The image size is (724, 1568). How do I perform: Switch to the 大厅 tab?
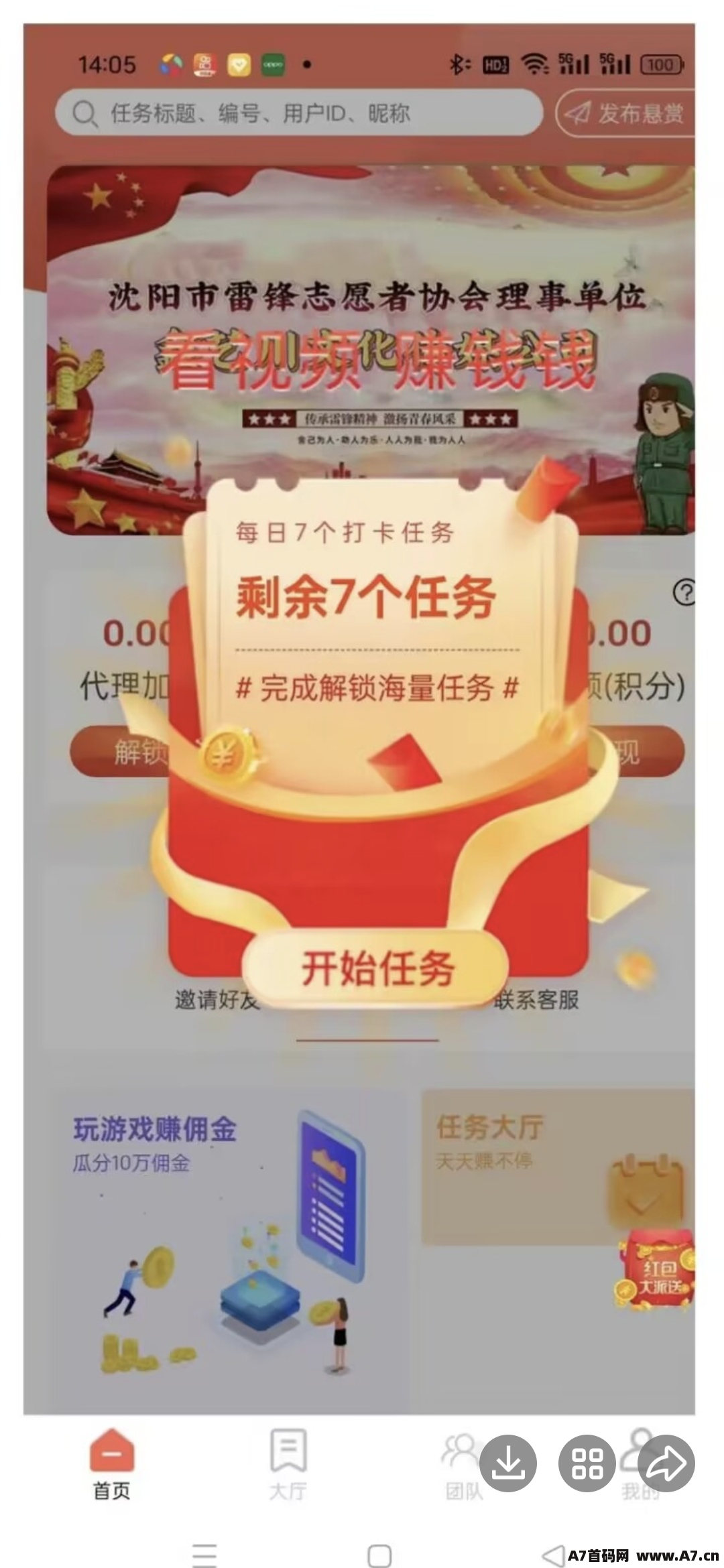tap(288, 1464)
